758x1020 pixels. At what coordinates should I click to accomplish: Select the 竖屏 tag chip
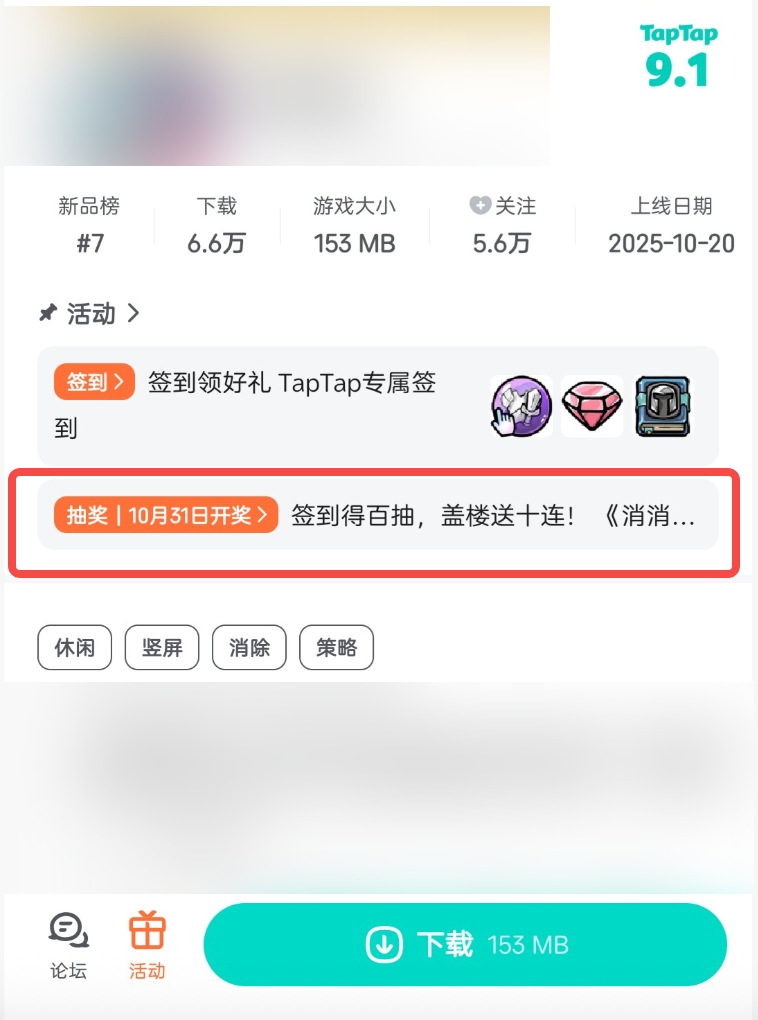click(x=162, y=647)
